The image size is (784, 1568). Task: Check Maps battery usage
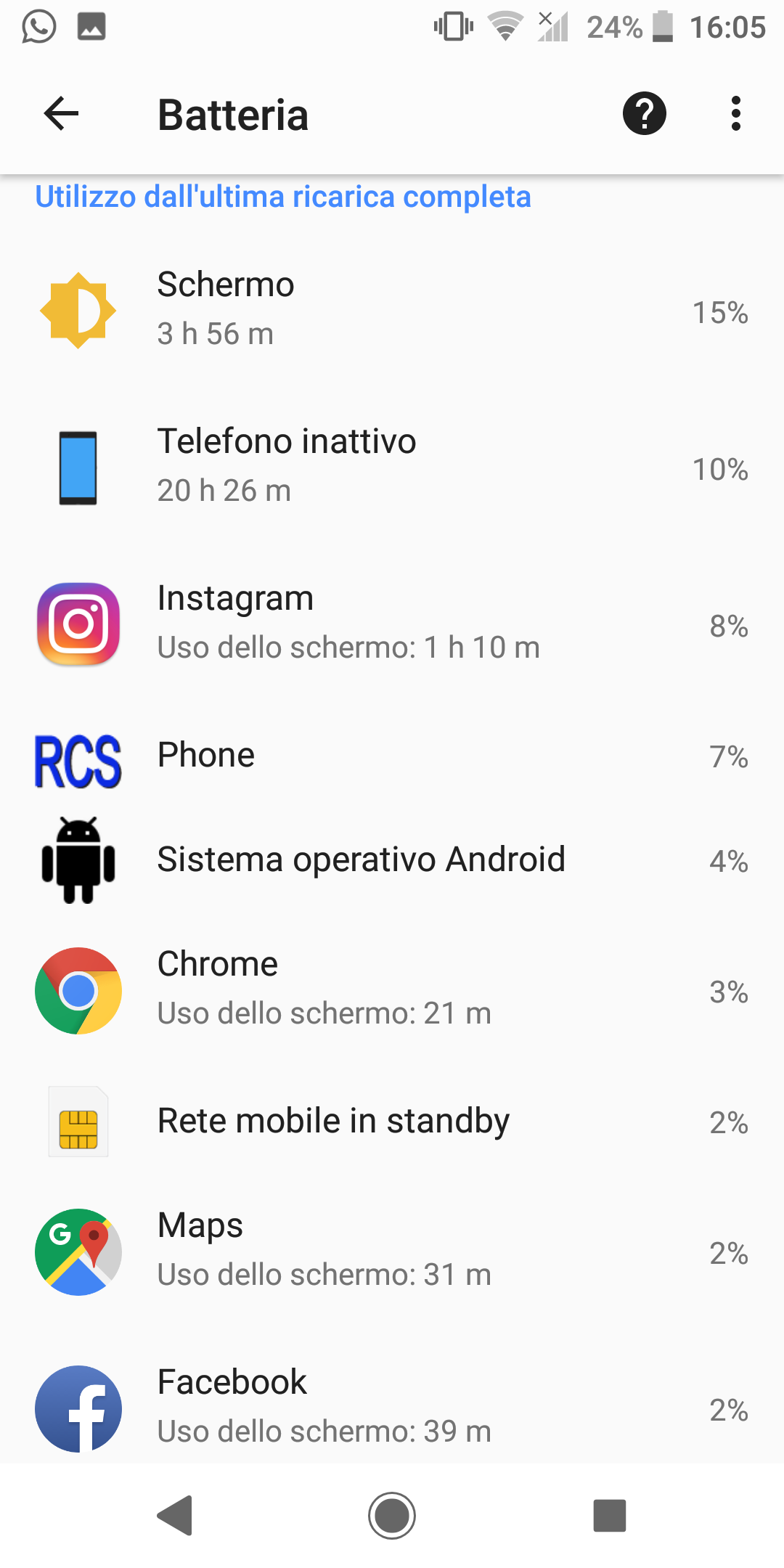392,1251
